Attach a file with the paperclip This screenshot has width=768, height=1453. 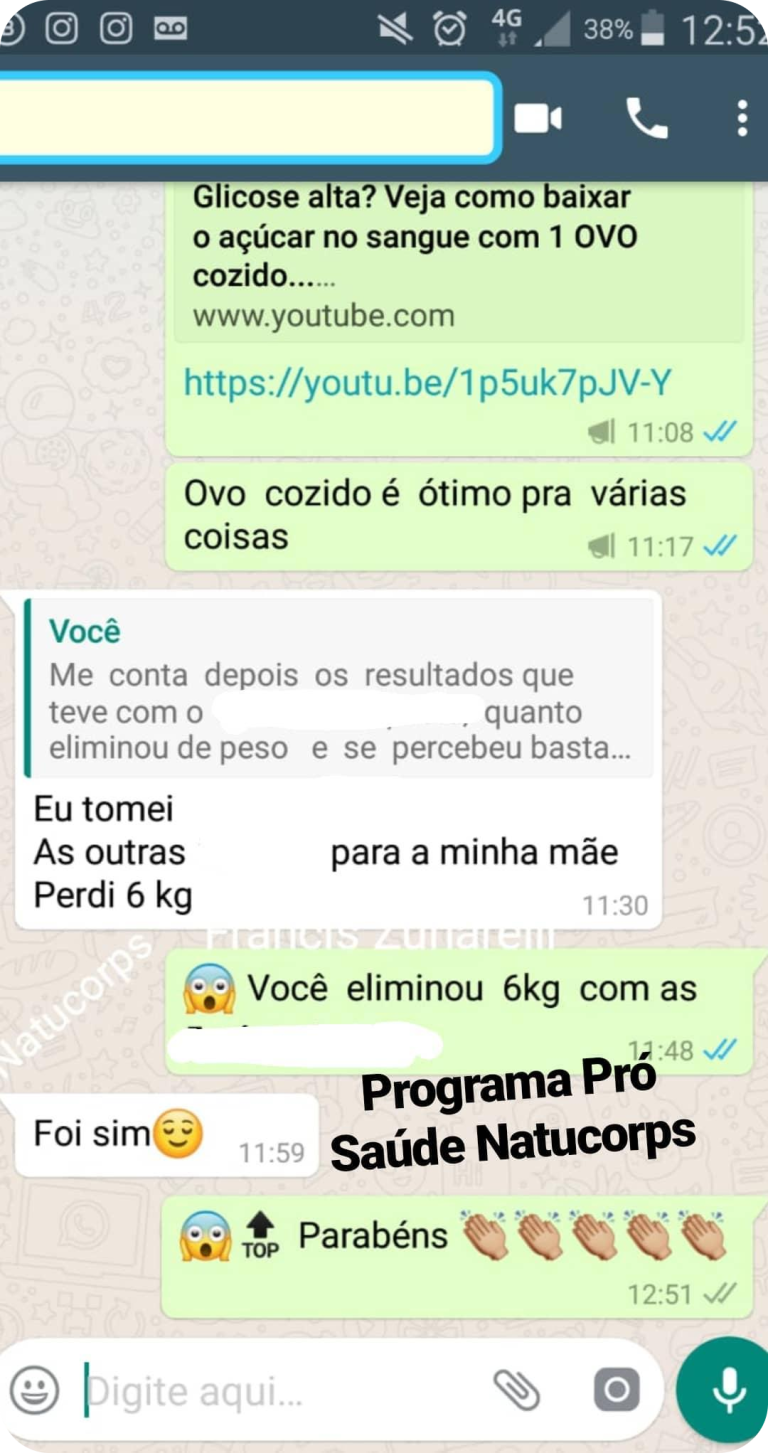(518, 1389)
